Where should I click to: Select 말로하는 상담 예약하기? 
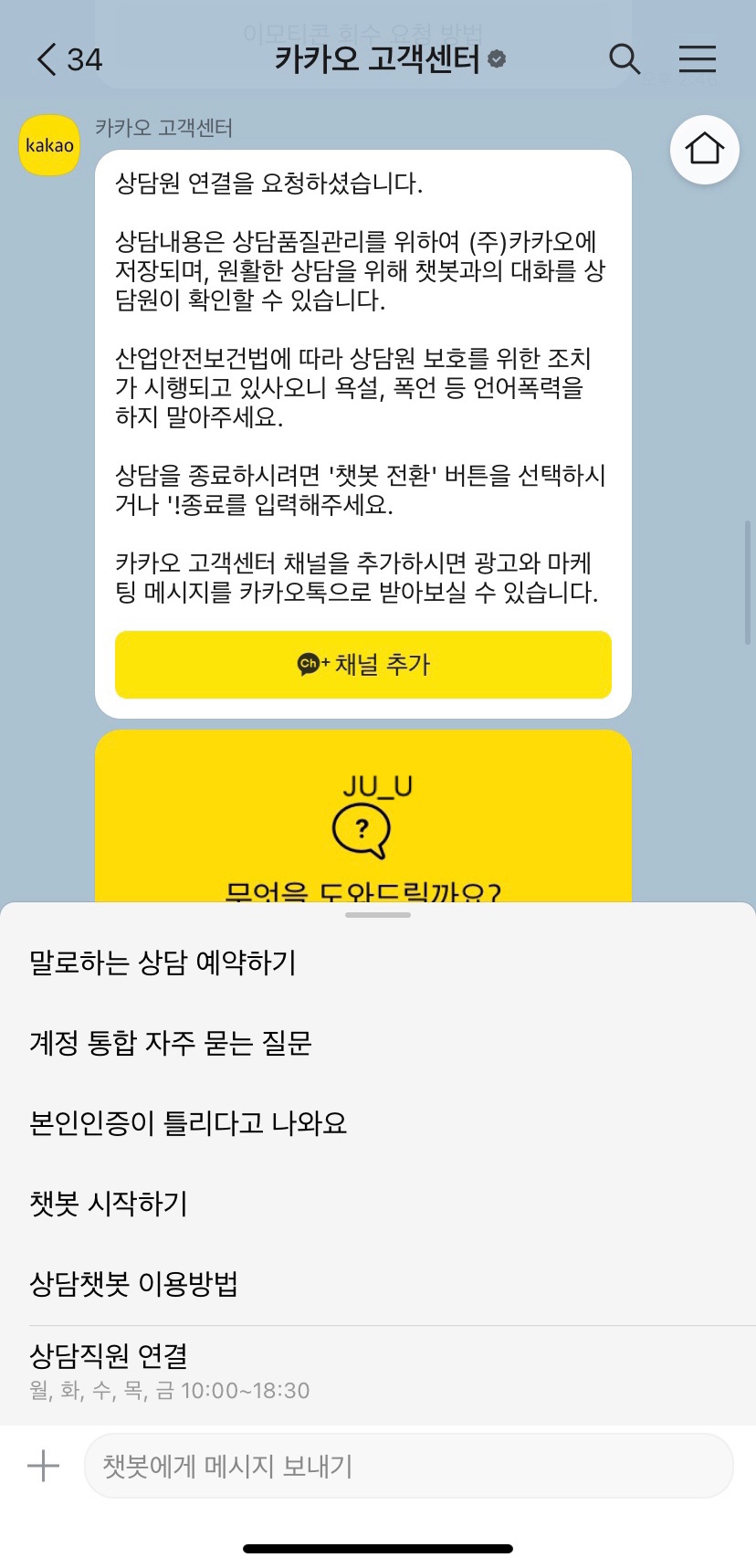(163, 963)
